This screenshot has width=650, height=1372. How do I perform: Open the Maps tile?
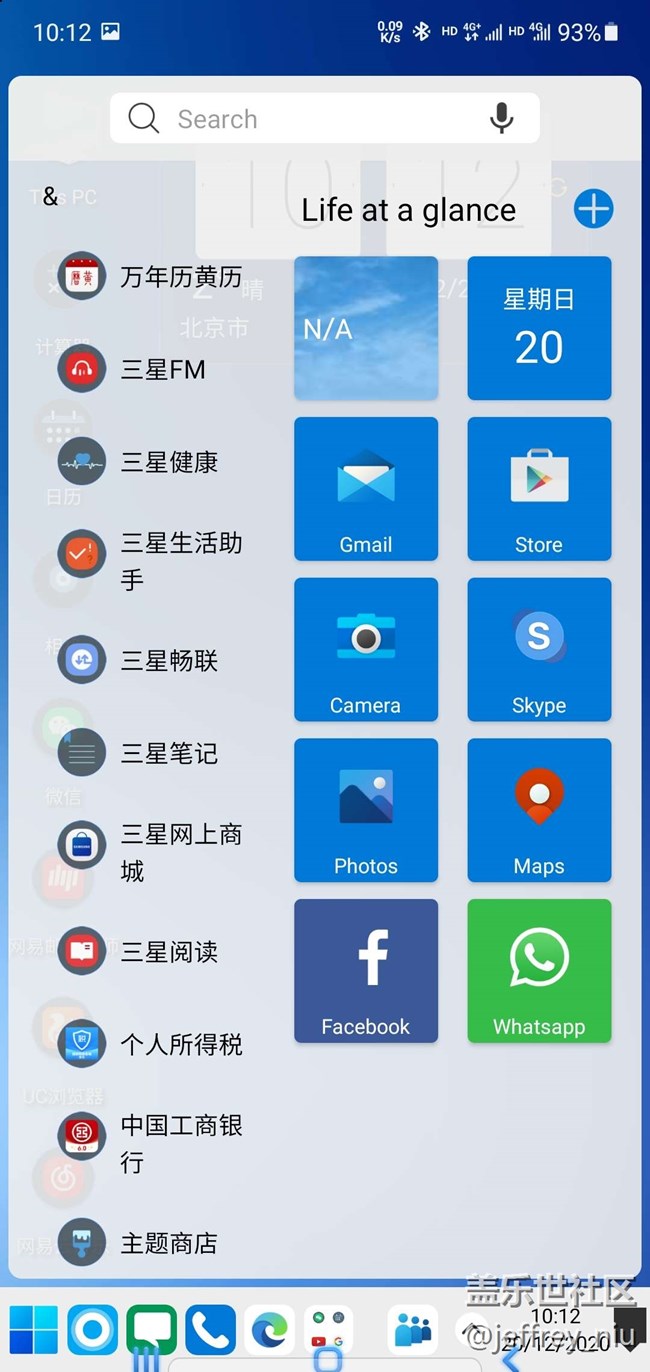[539, 810]
